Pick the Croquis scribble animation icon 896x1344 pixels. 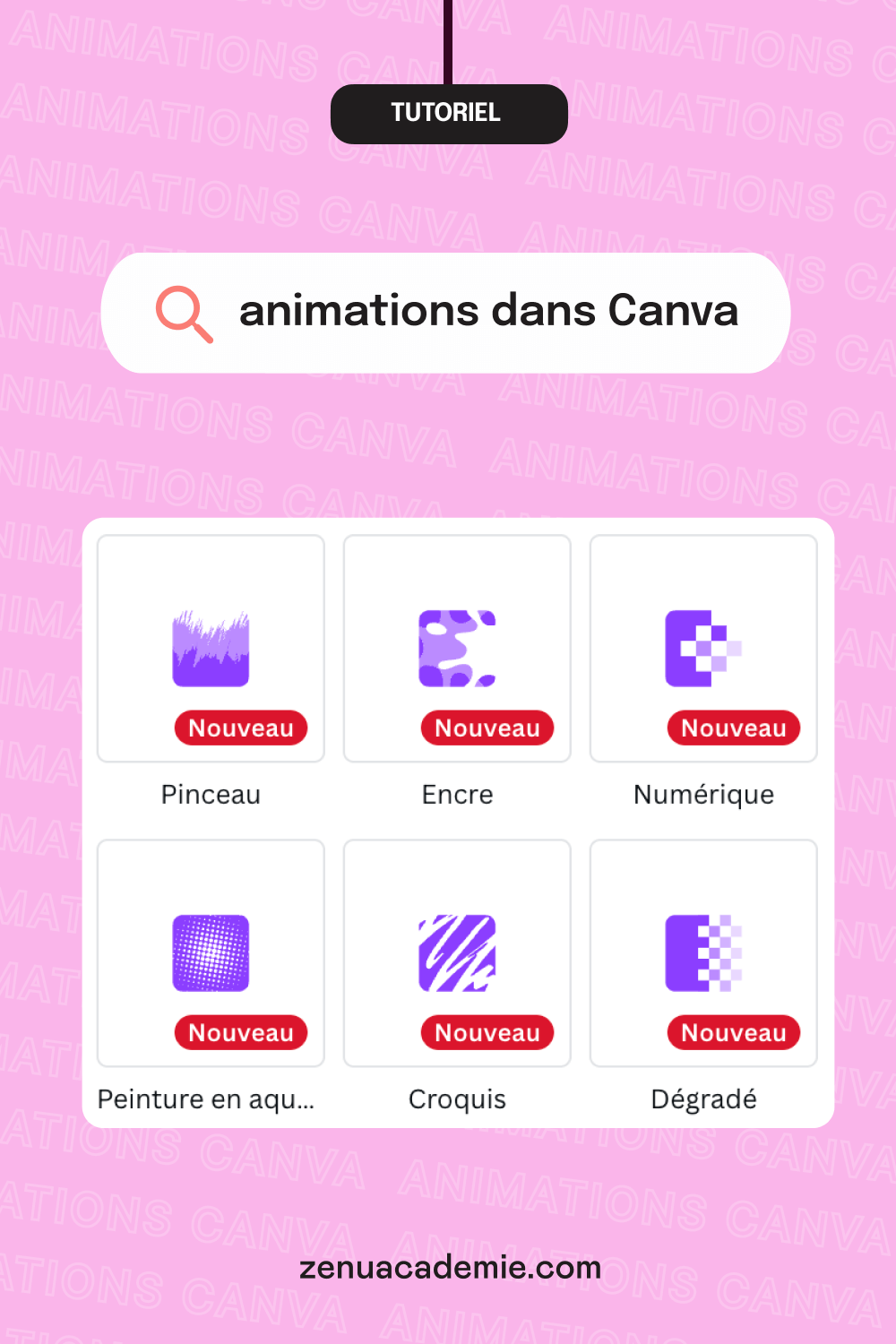click(456, 952)
